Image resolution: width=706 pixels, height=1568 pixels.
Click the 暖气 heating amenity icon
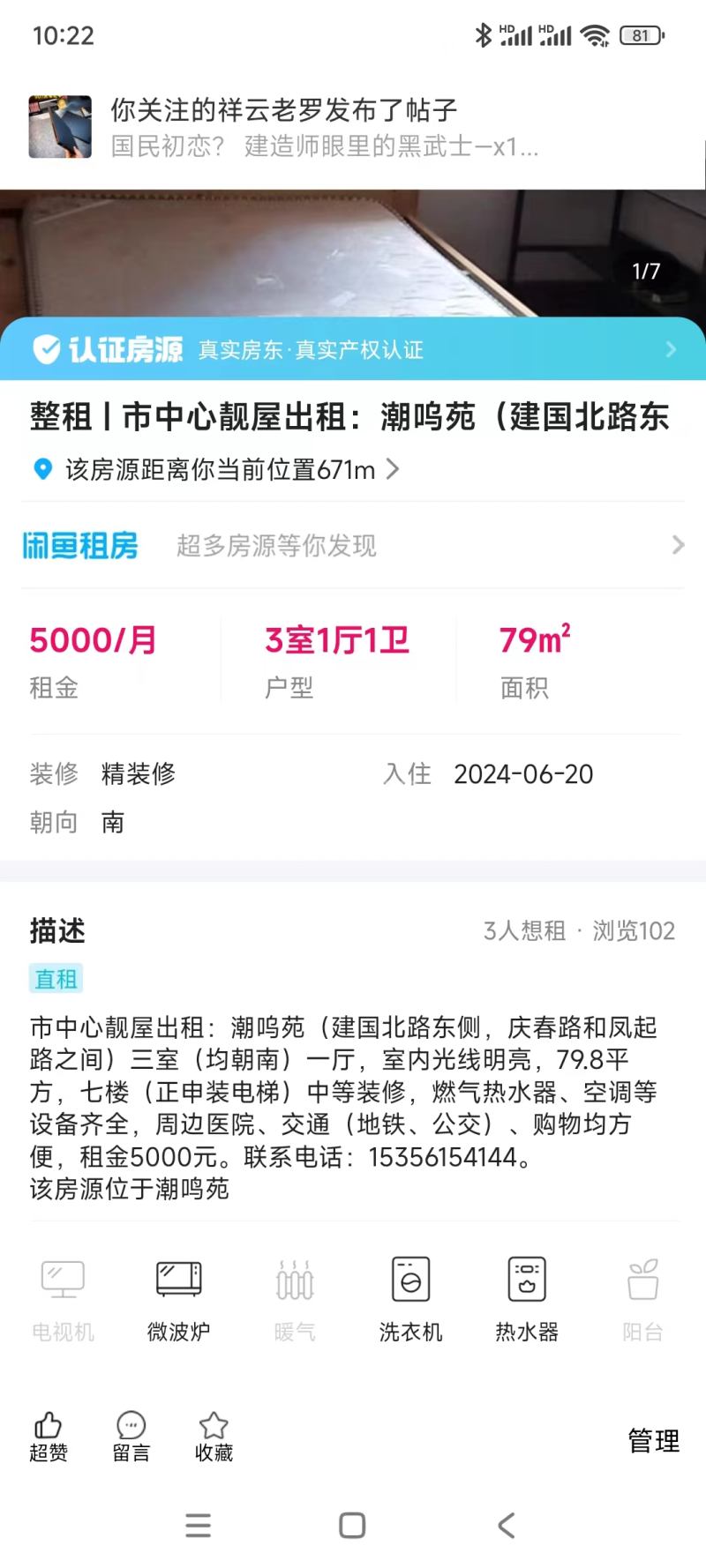point(293,1277)
